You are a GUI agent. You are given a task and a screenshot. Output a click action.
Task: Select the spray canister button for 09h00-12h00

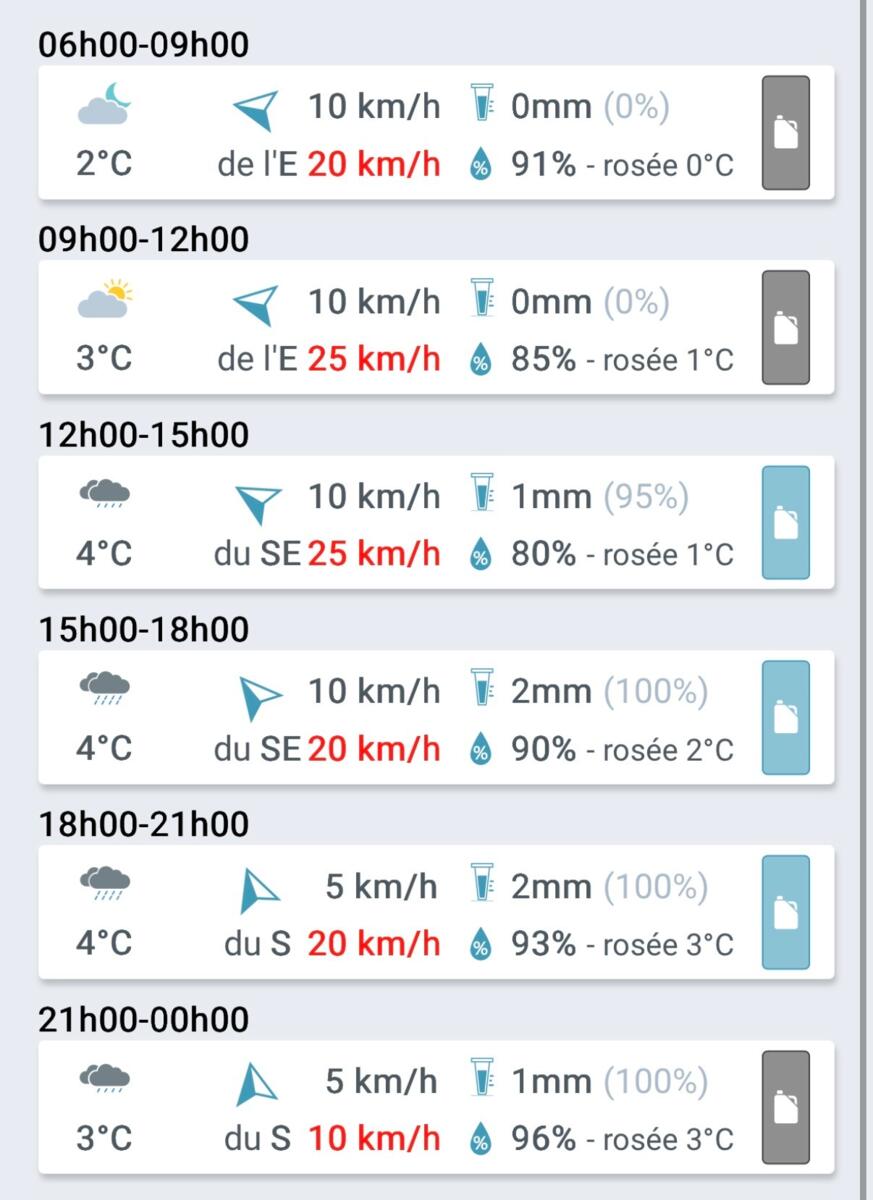point(786,328)
